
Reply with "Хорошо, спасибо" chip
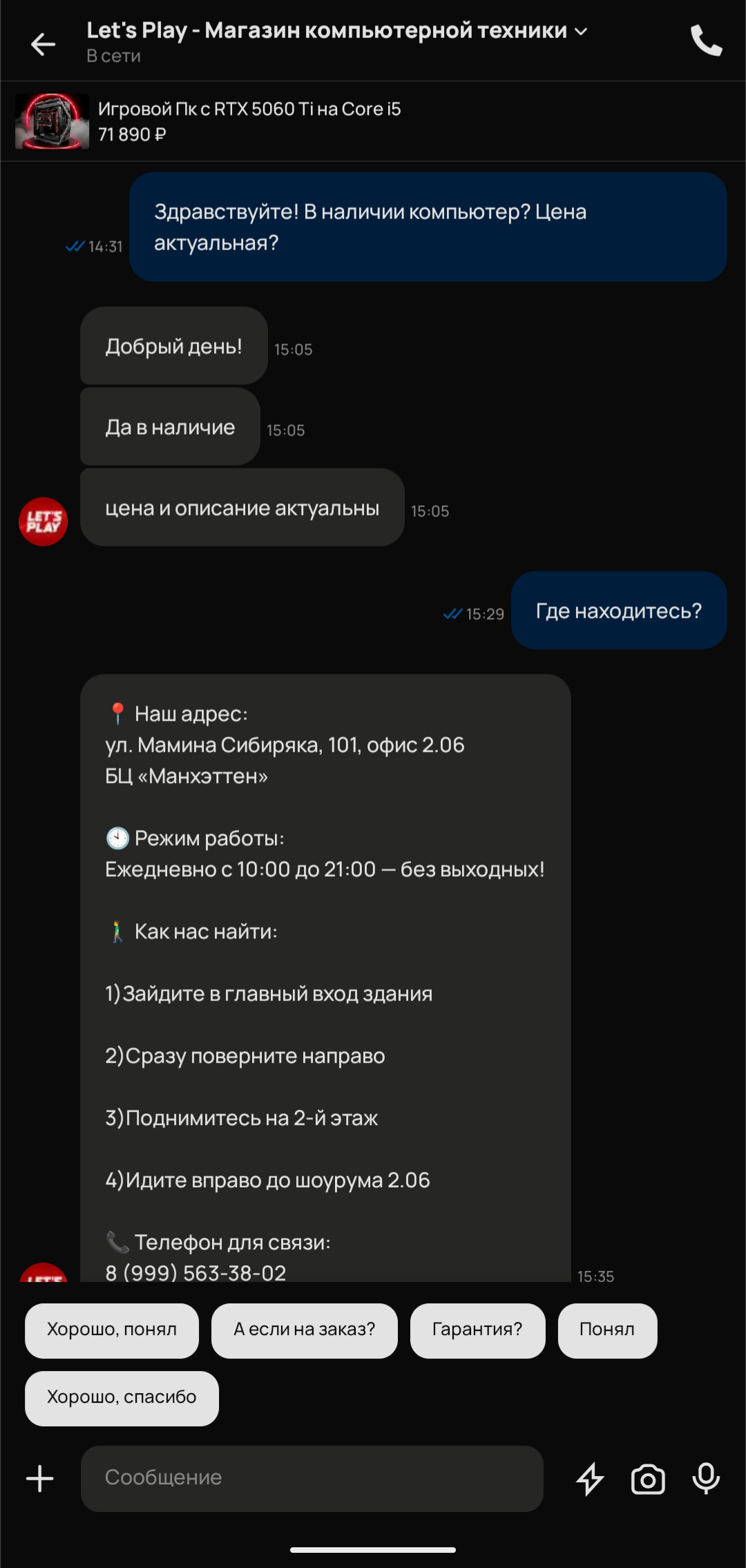pos(122,1398)
